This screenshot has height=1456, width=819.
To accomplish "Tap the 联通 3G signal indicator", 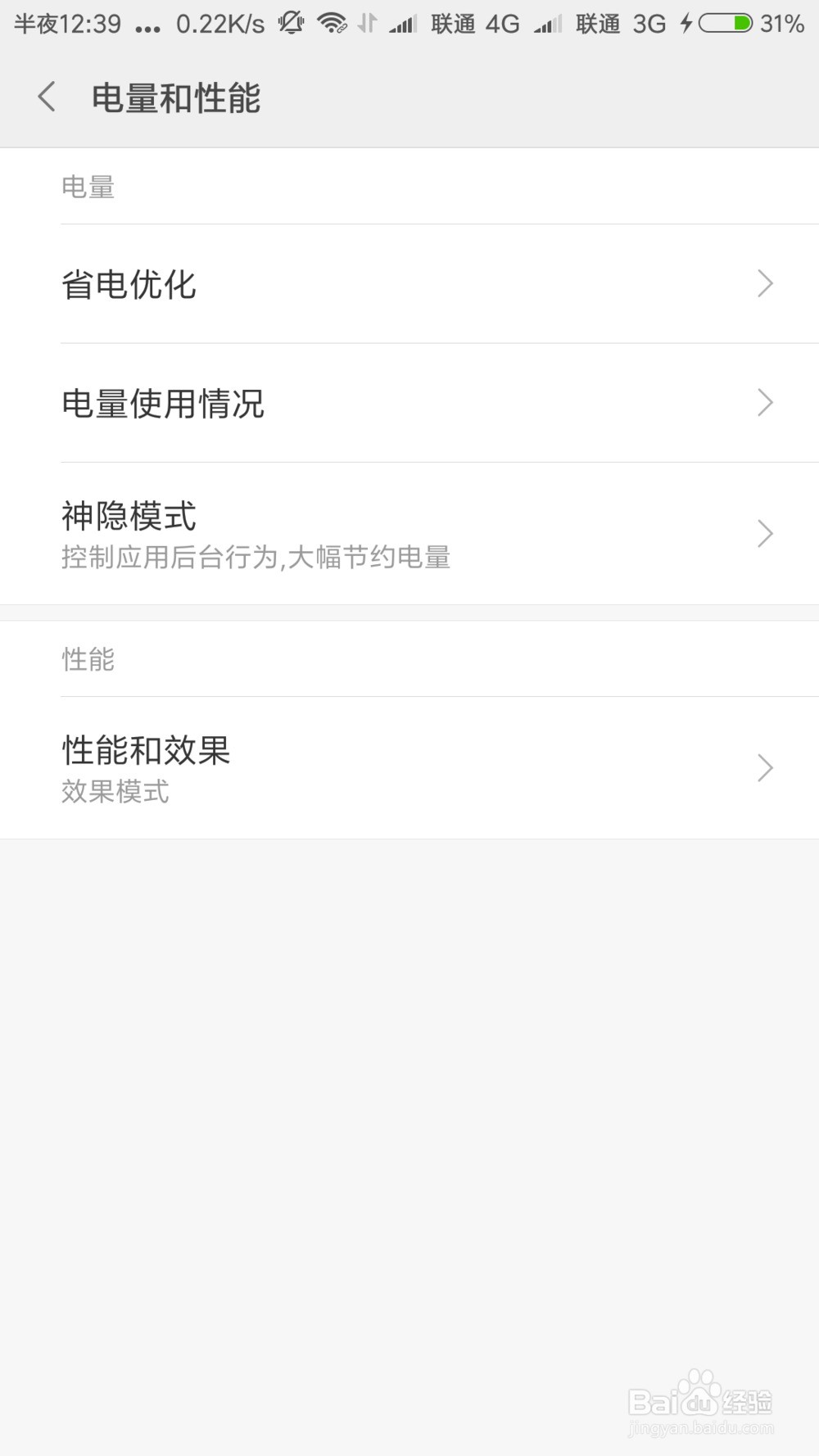I will 620,23.
